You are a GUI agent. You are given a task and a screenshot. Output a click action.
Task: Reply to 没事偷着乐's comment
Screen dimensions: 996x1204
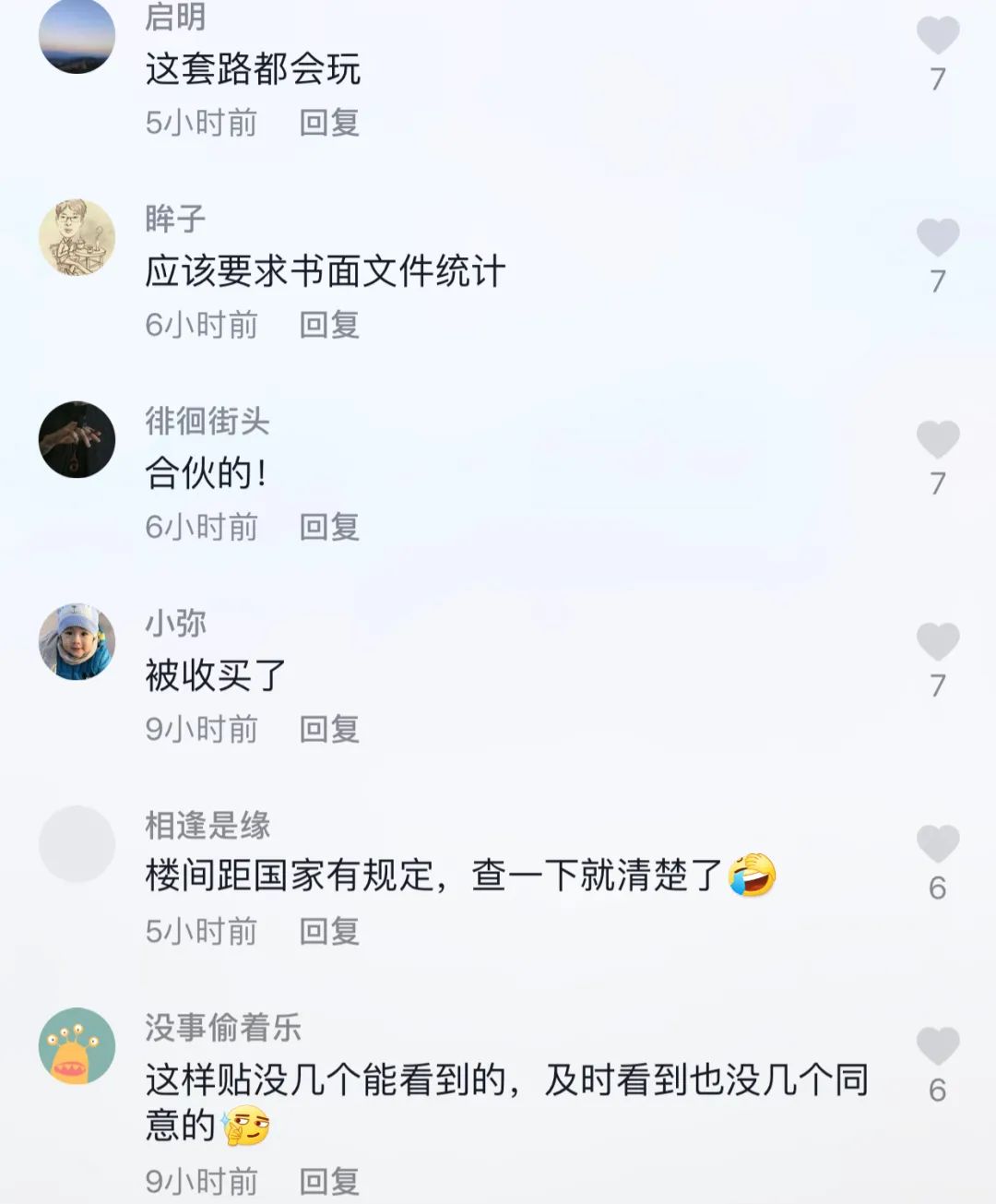point(329,1181)
